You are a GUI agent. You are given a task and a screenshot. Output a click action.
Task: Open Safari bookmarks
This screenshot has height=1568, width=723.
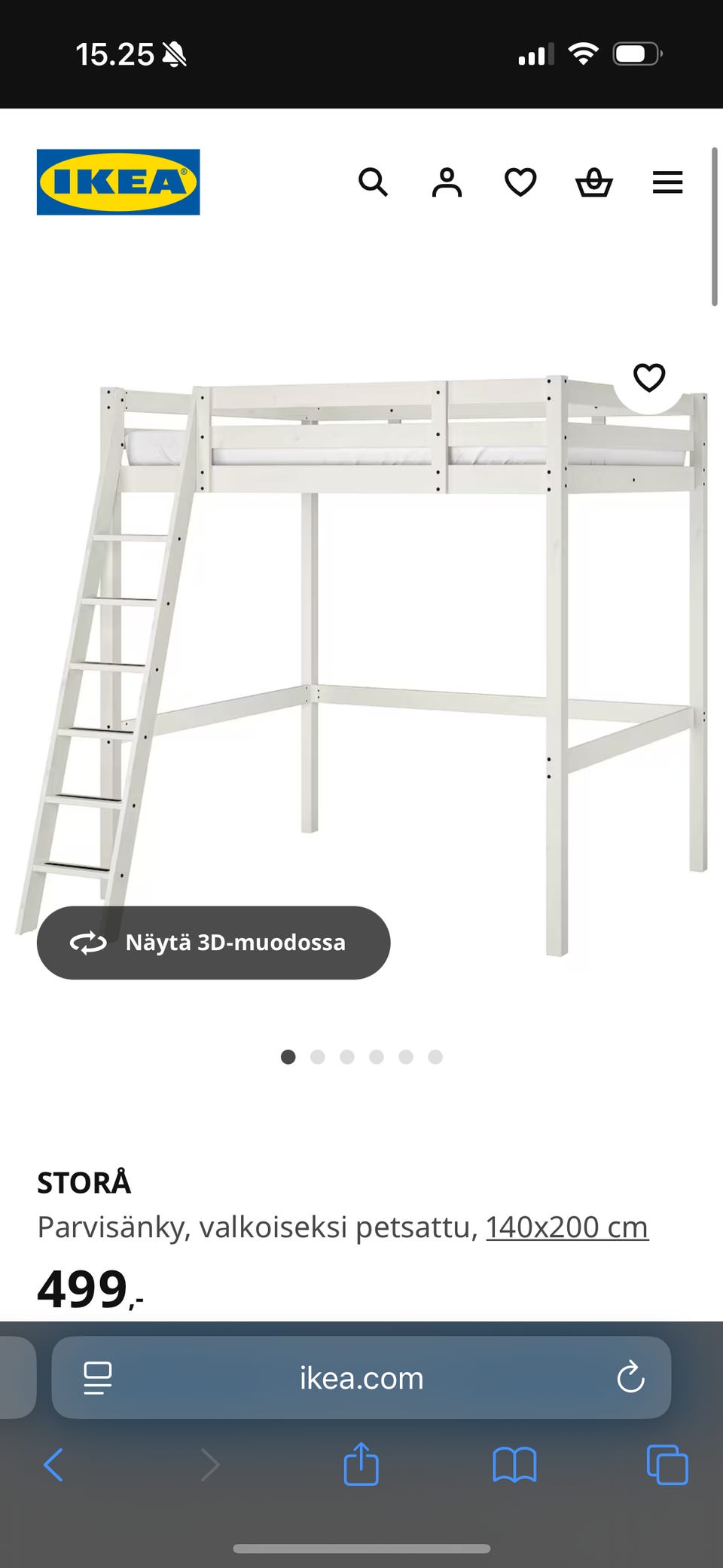[x=514, y=1466]
